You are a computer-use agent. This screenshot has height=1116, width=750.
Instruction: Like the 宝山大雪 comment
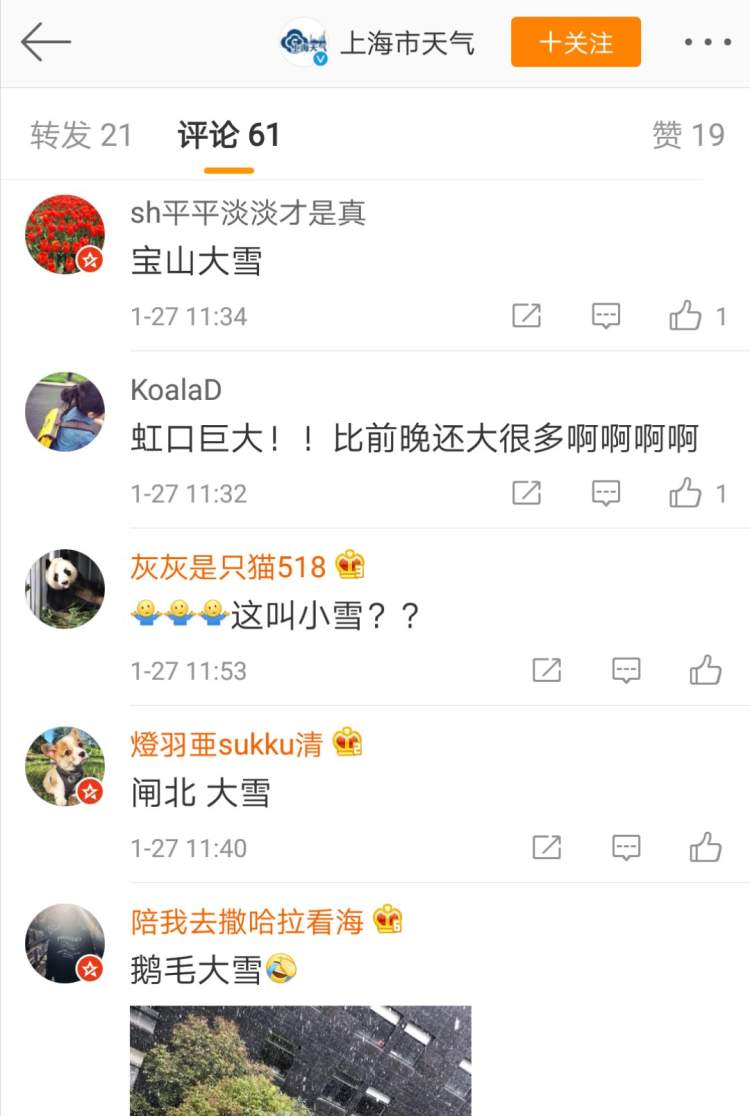686,317
